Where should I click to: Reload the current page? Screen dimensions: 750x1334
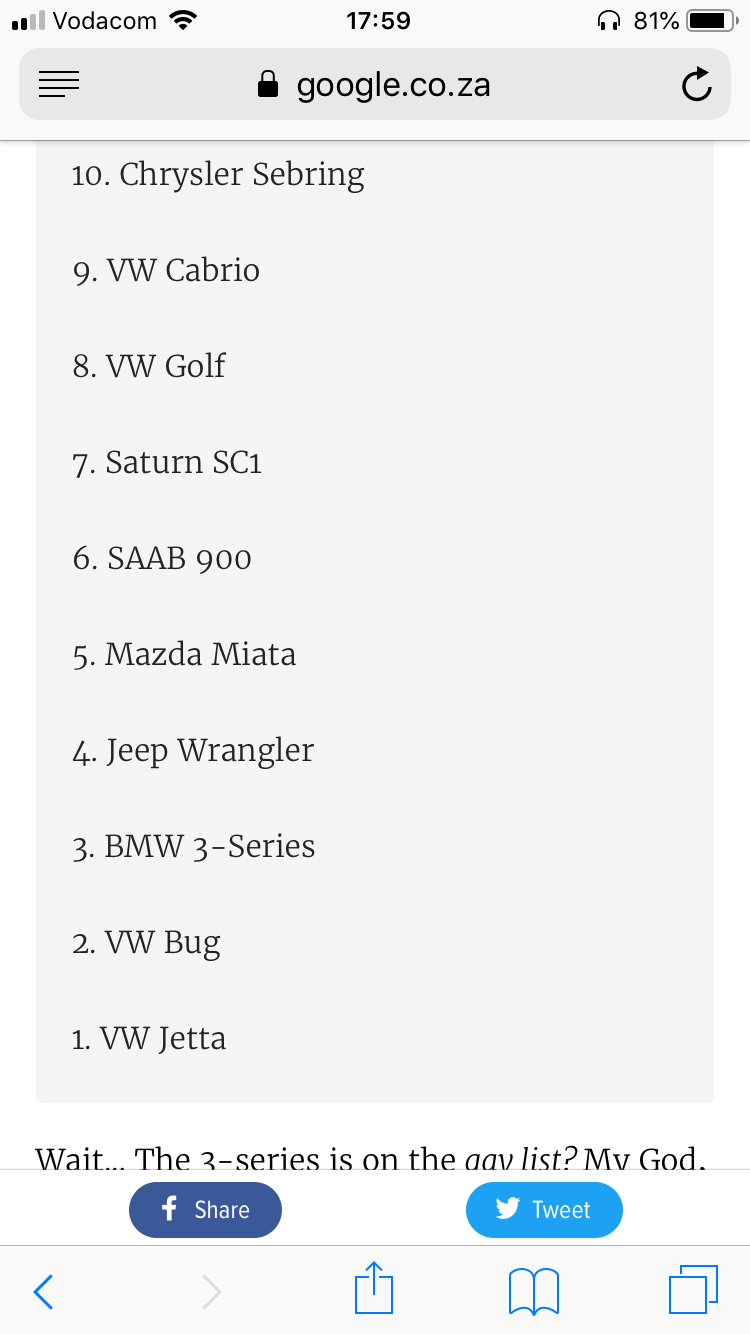click(x=697, y=86)
